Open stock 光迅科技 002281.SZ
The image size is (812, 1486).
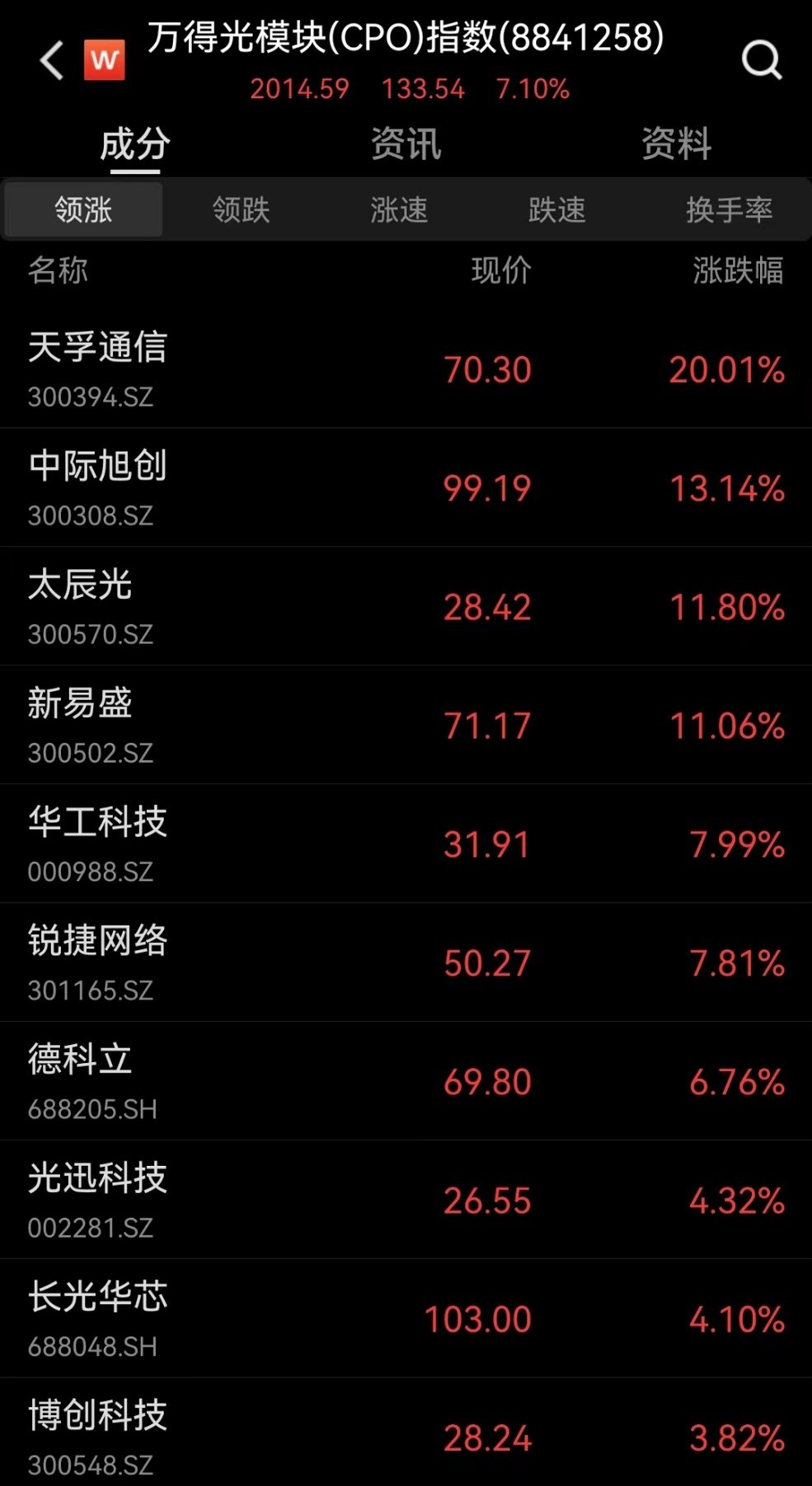406,1200
